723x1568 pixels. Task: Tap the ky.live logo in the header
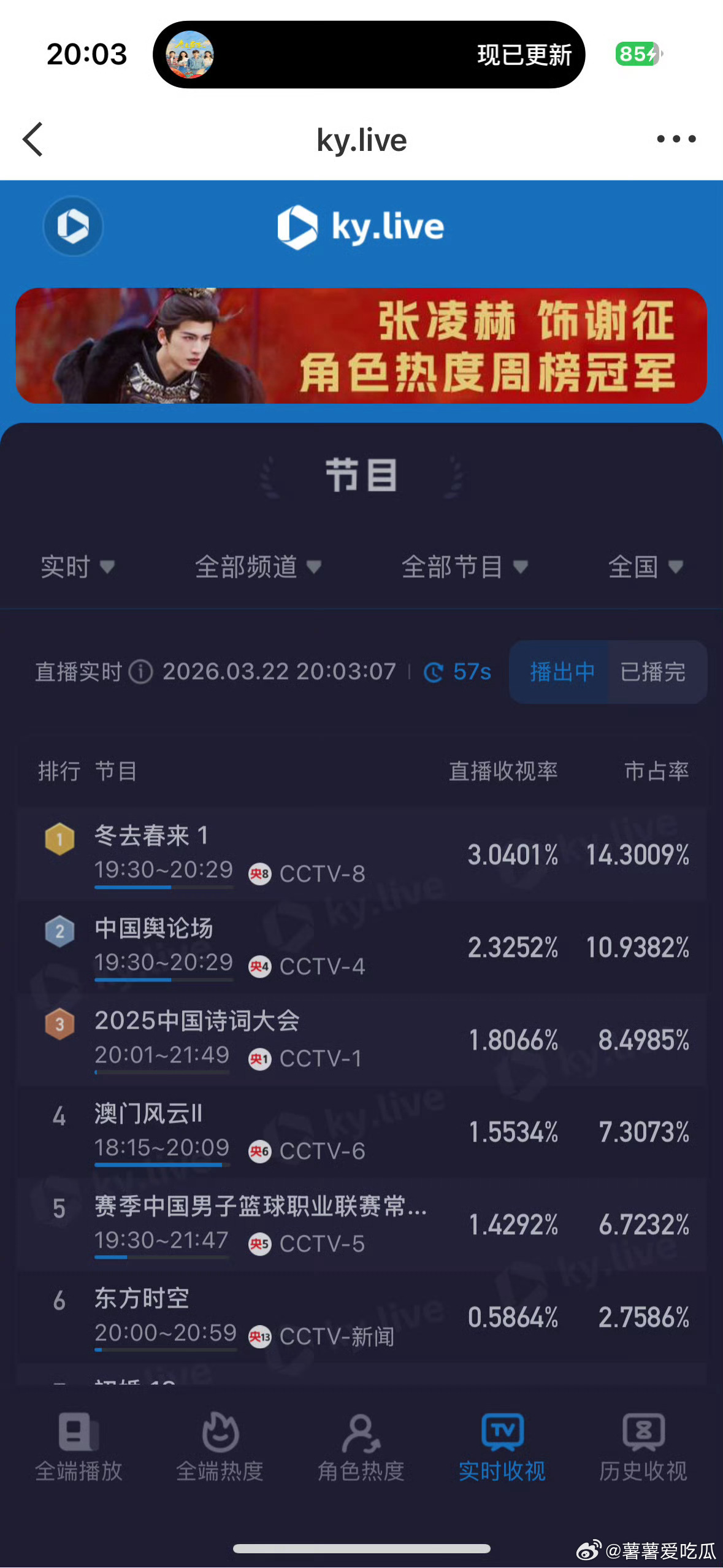pyautogui.click(x=361, y=226)
